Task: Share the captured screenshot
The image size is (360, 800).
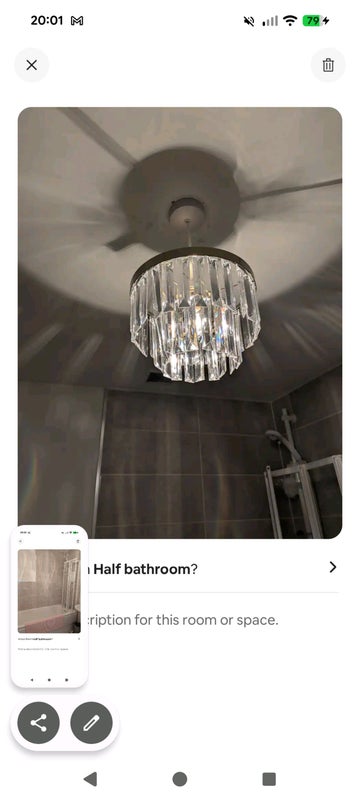Action: [38, 722]
